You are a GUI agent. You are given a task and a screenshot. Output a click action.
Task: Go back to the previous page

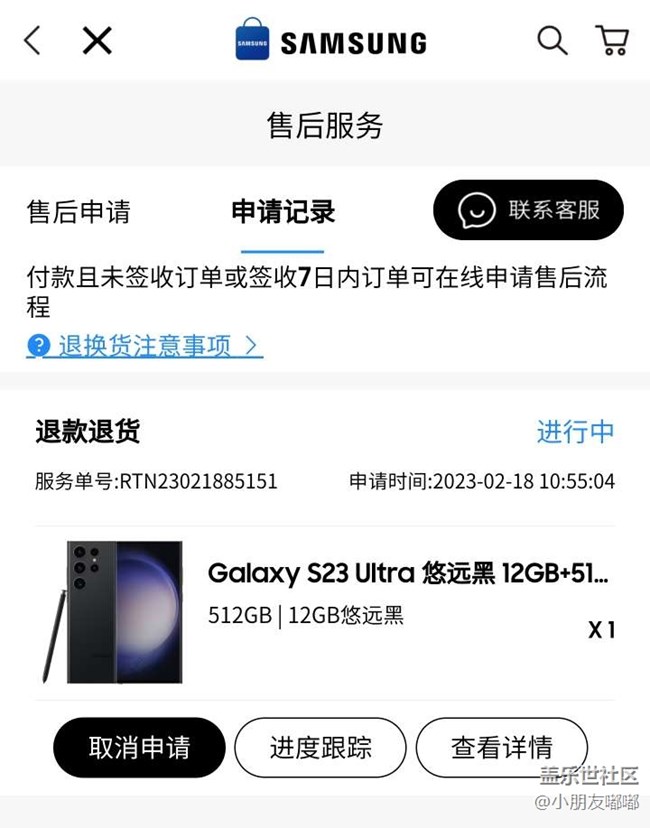coord(33,41)
